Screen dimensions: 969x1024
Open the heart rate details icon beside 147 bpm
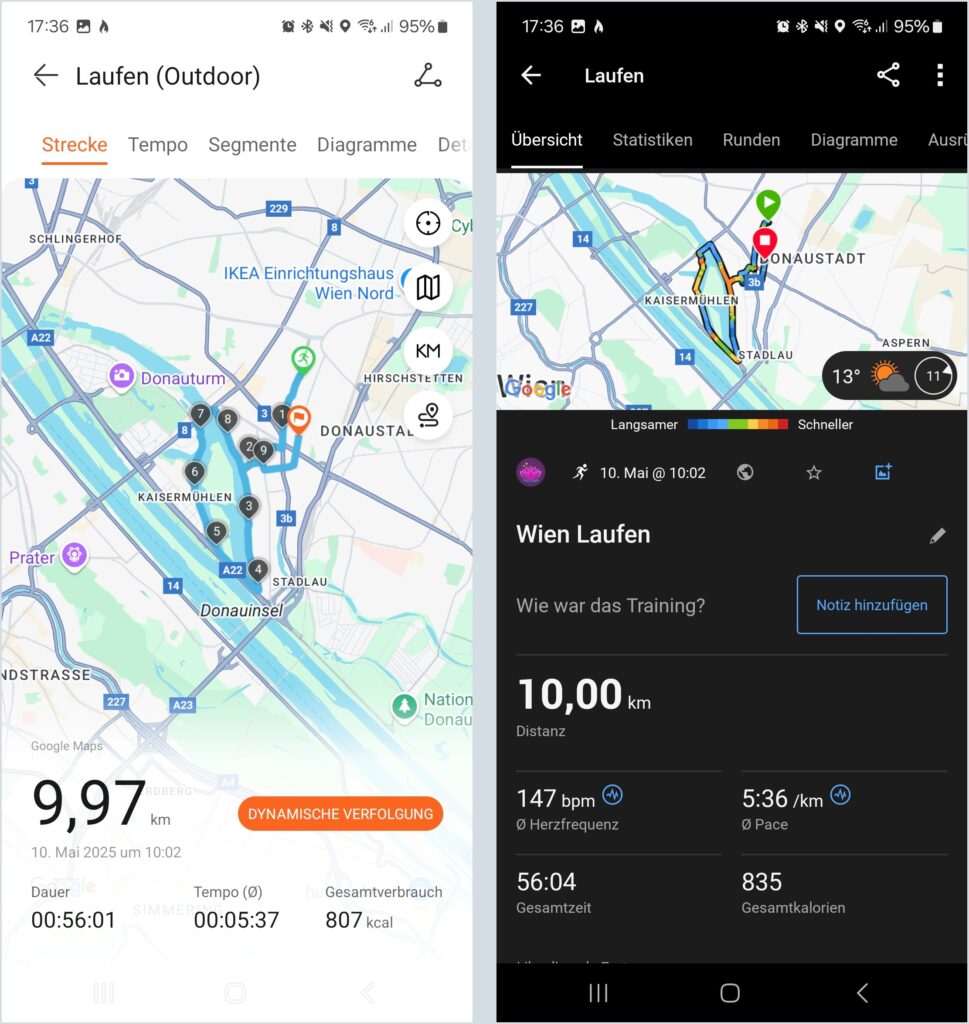612,796
